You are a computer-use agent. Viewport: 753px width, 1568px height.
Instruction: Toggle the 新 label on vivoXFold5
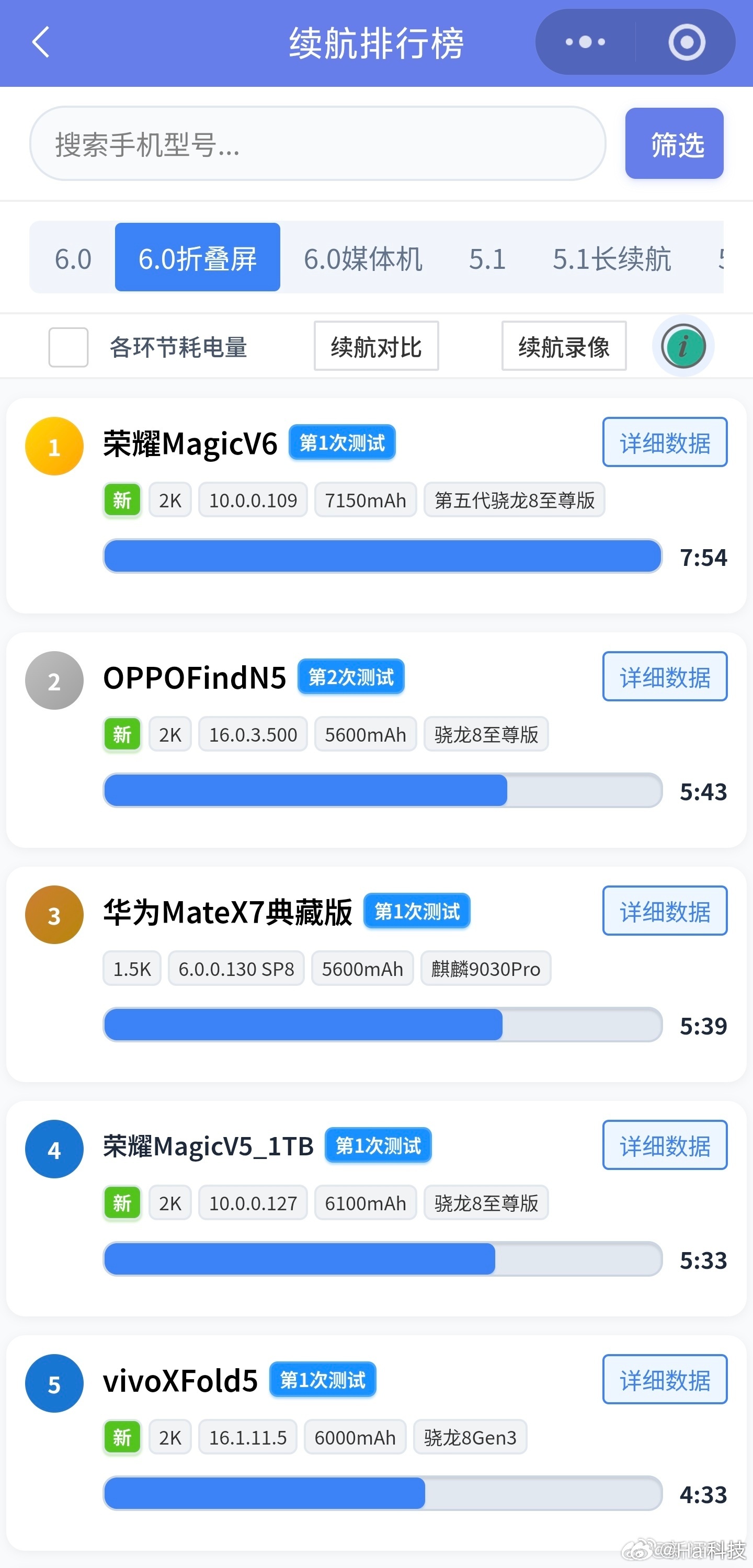click(x=121, y=1437)
